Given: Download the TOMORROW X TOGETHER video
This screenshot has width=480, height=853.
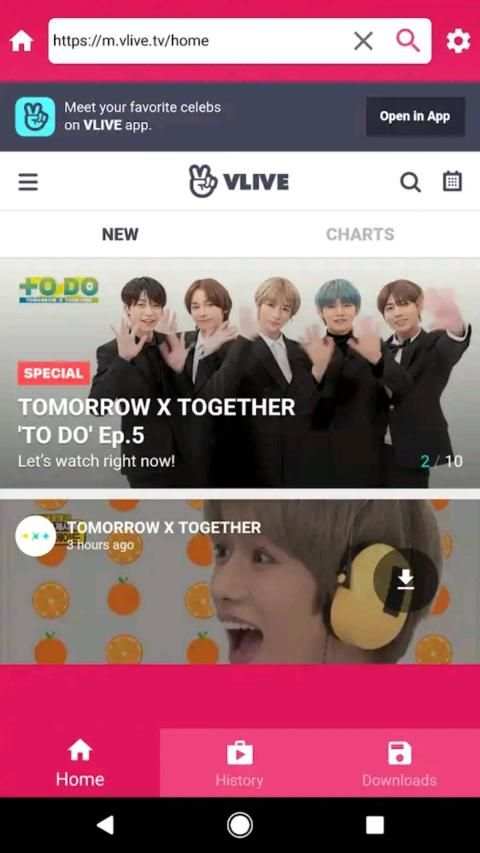Looking at the screenshot, I should [405, 581].
